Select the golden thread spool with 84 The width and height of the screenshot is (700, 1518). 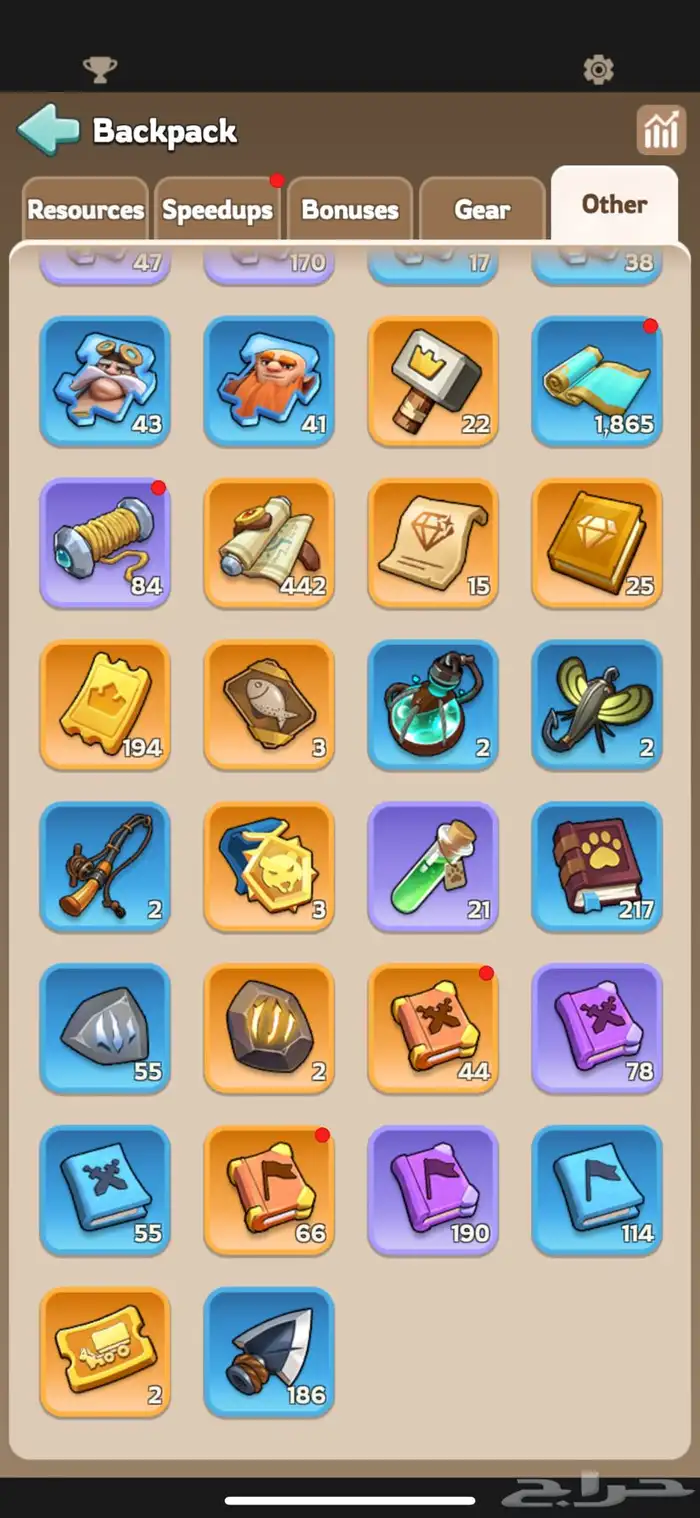(105, 543)
